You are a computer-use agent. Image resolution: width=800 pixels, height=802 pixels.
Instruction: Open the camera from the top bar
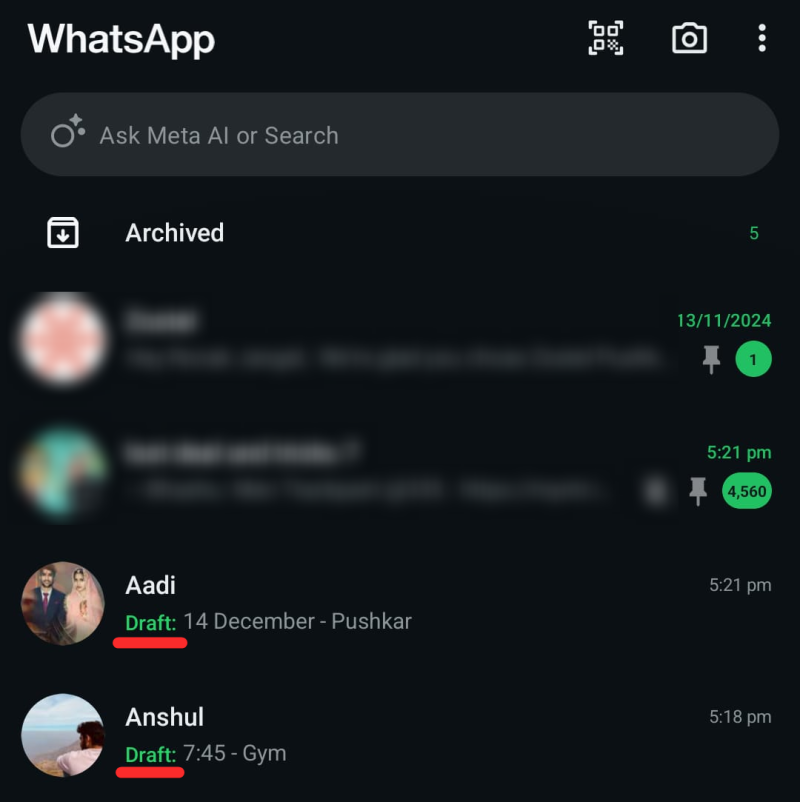tap(689, 38)
